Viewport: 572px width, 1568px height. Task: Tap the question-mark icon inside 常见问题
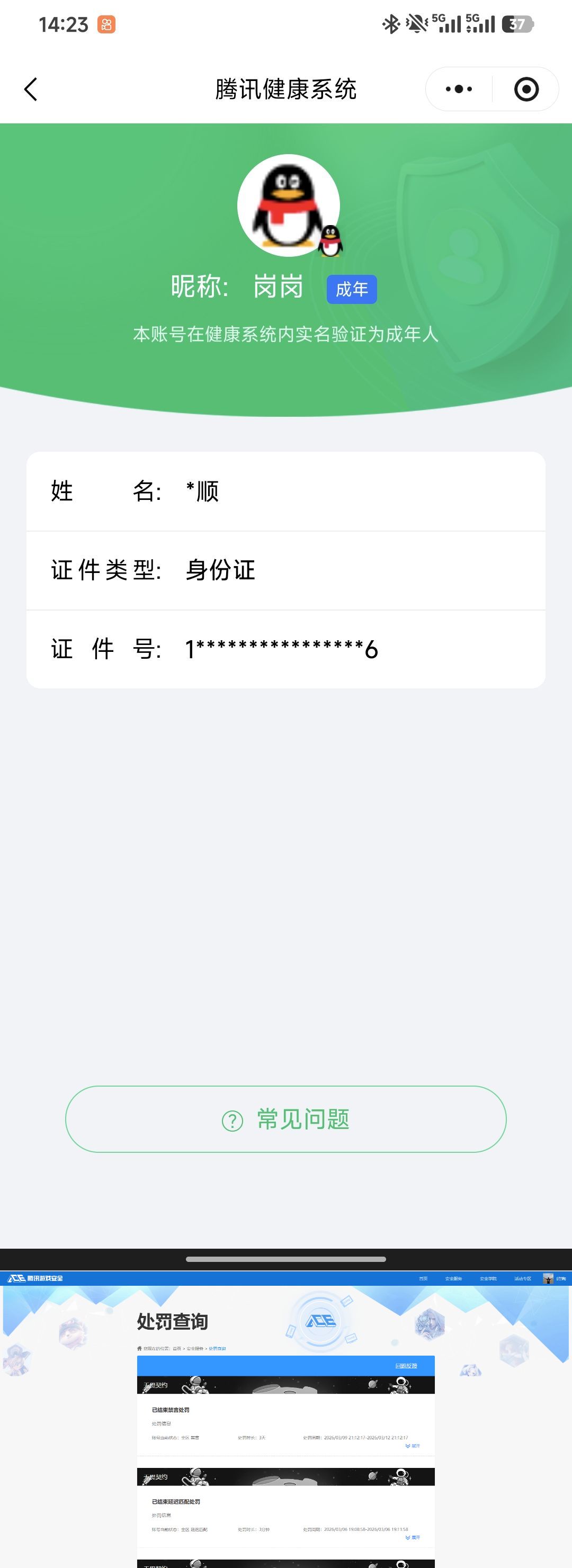(x=233, y=1120)
